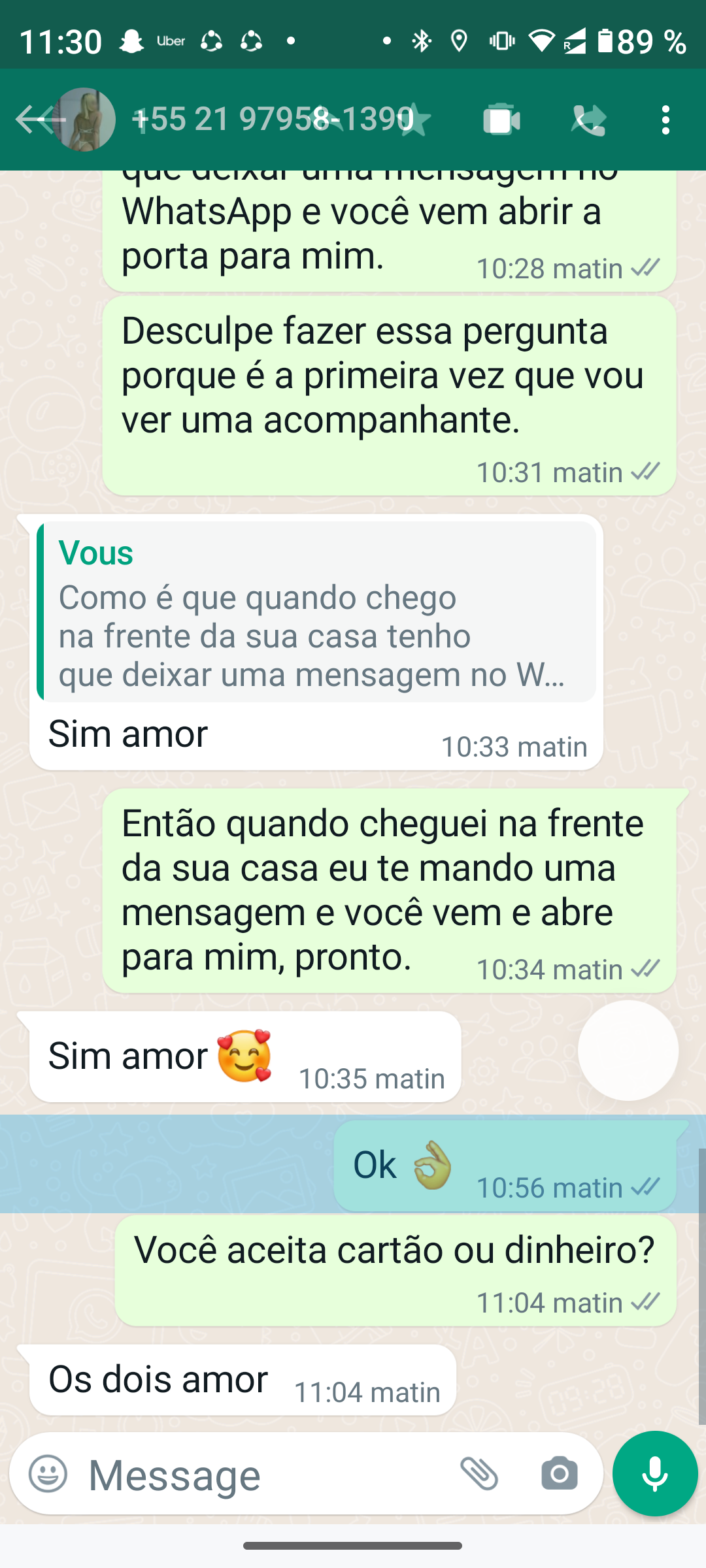Open the emoji picker
This screenshot has width=706, height=1568.
click(48, 1474)
